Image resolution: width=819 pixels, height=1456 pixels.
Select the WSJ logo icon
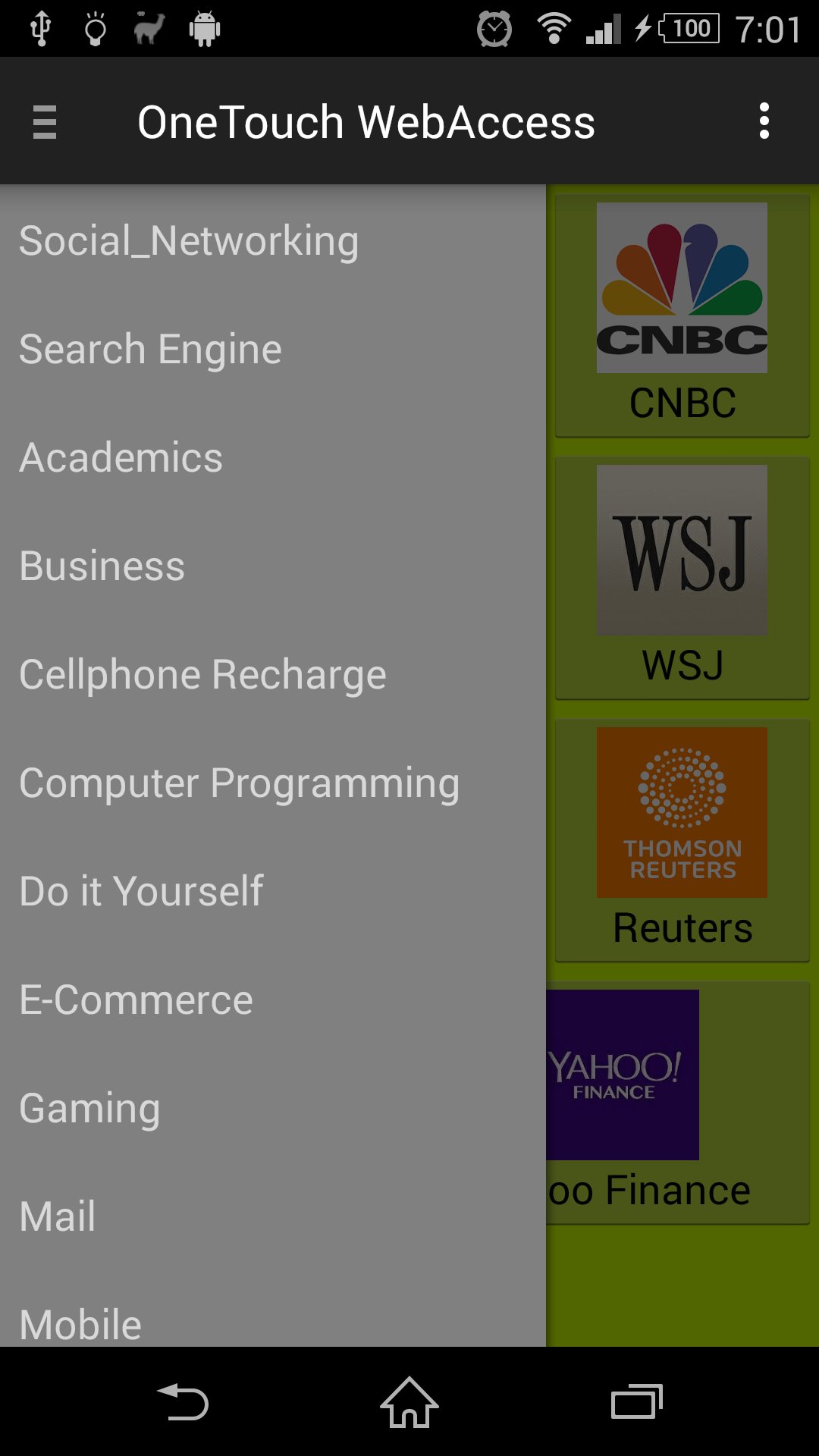click(681, 550)
